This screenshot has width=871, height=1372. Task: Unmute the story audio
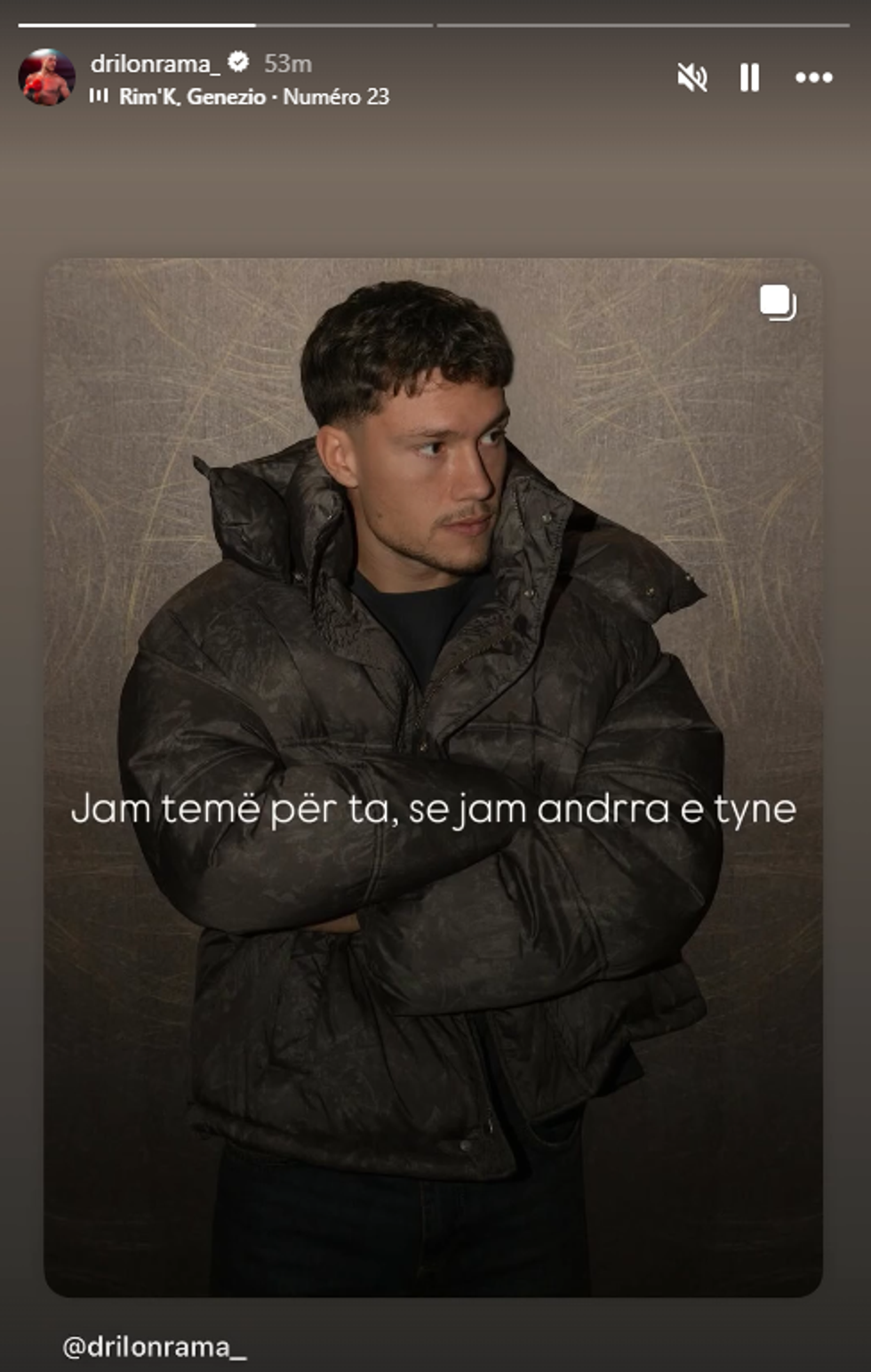pyautogui.click(x=691, y=78)
